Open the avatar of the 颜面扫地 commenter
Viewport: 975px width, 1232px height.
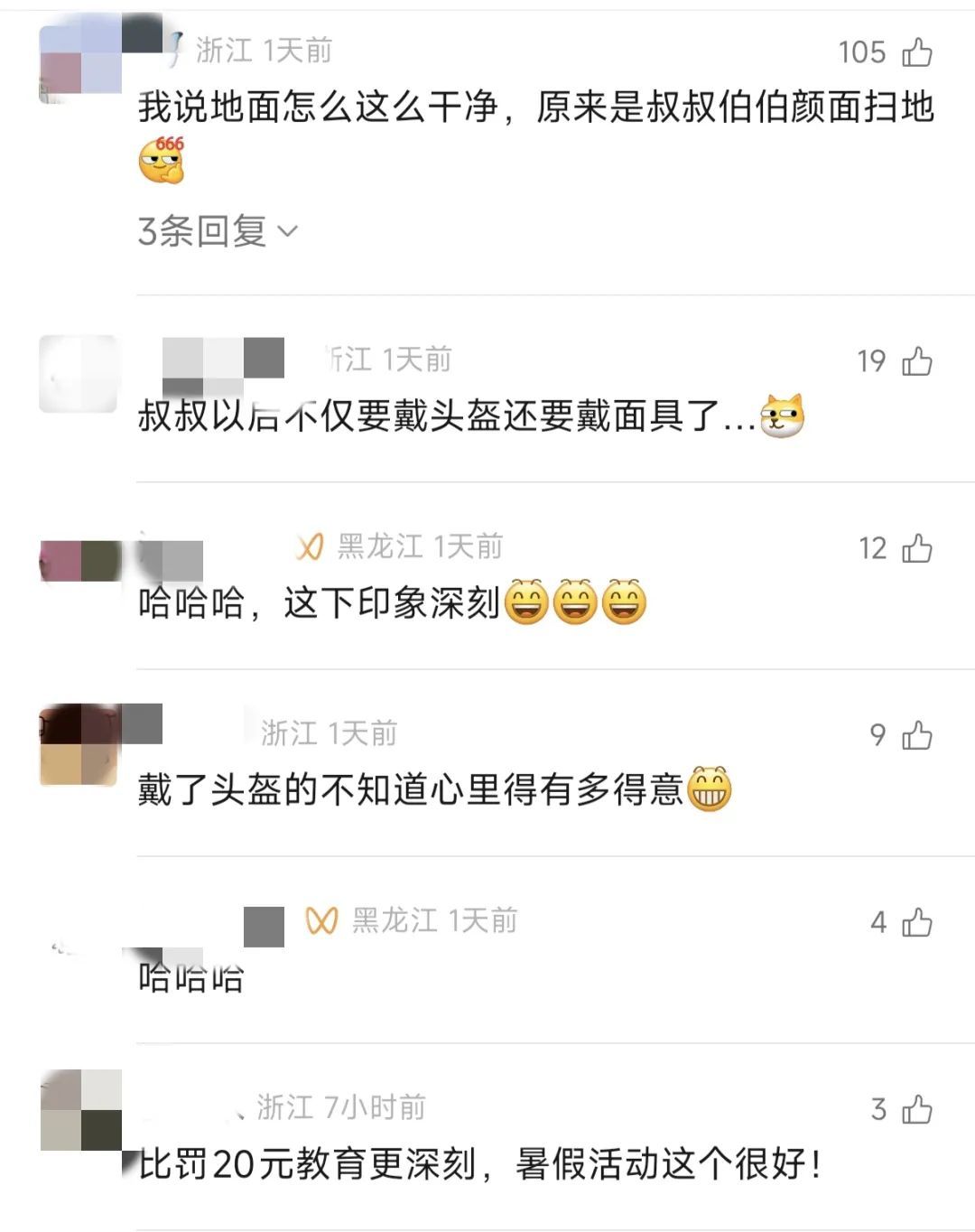pos(80,63)
